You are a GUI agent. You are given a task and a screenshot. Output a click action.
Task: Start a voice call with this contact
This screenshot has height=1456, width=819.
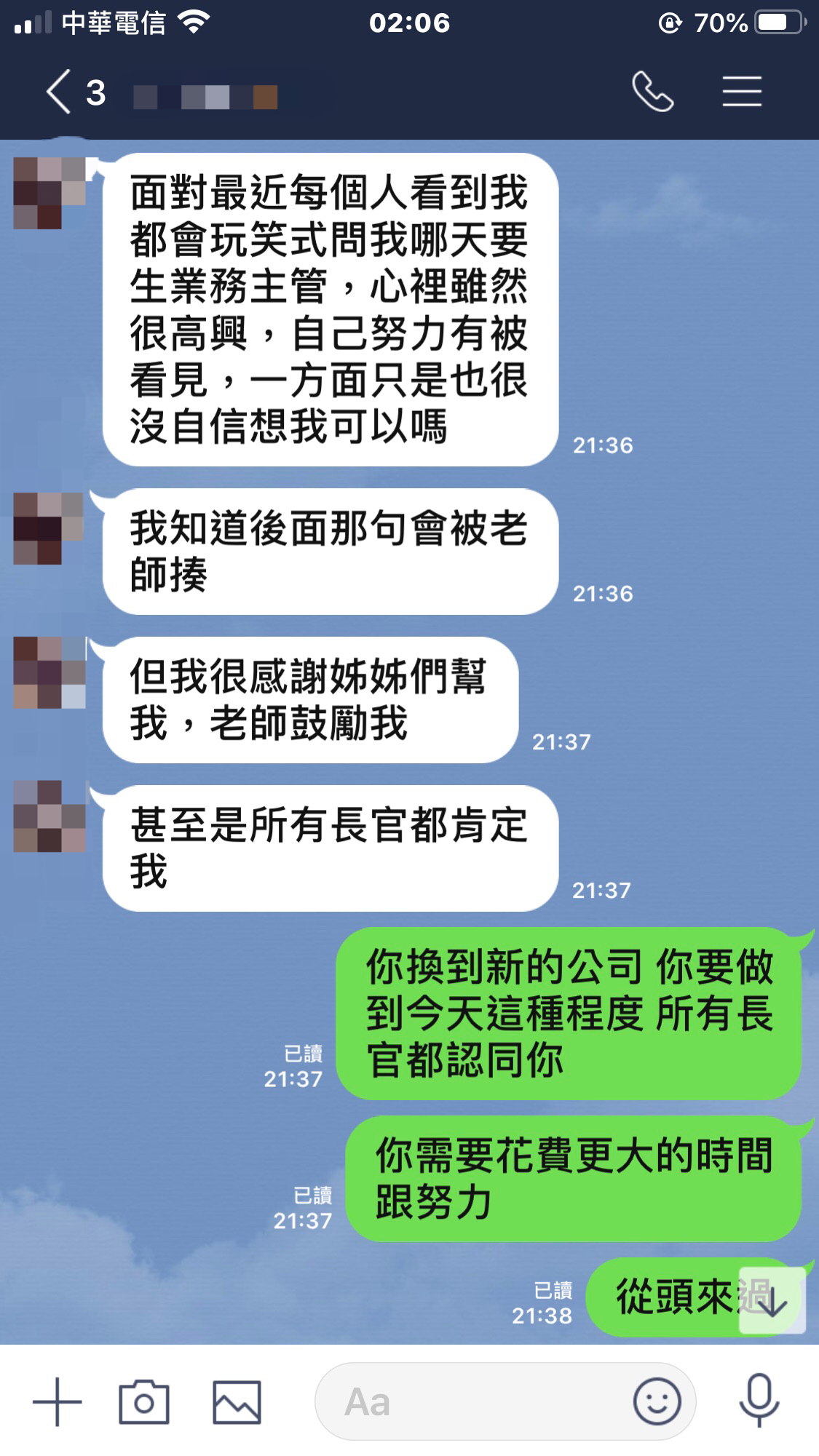point(652,92)
